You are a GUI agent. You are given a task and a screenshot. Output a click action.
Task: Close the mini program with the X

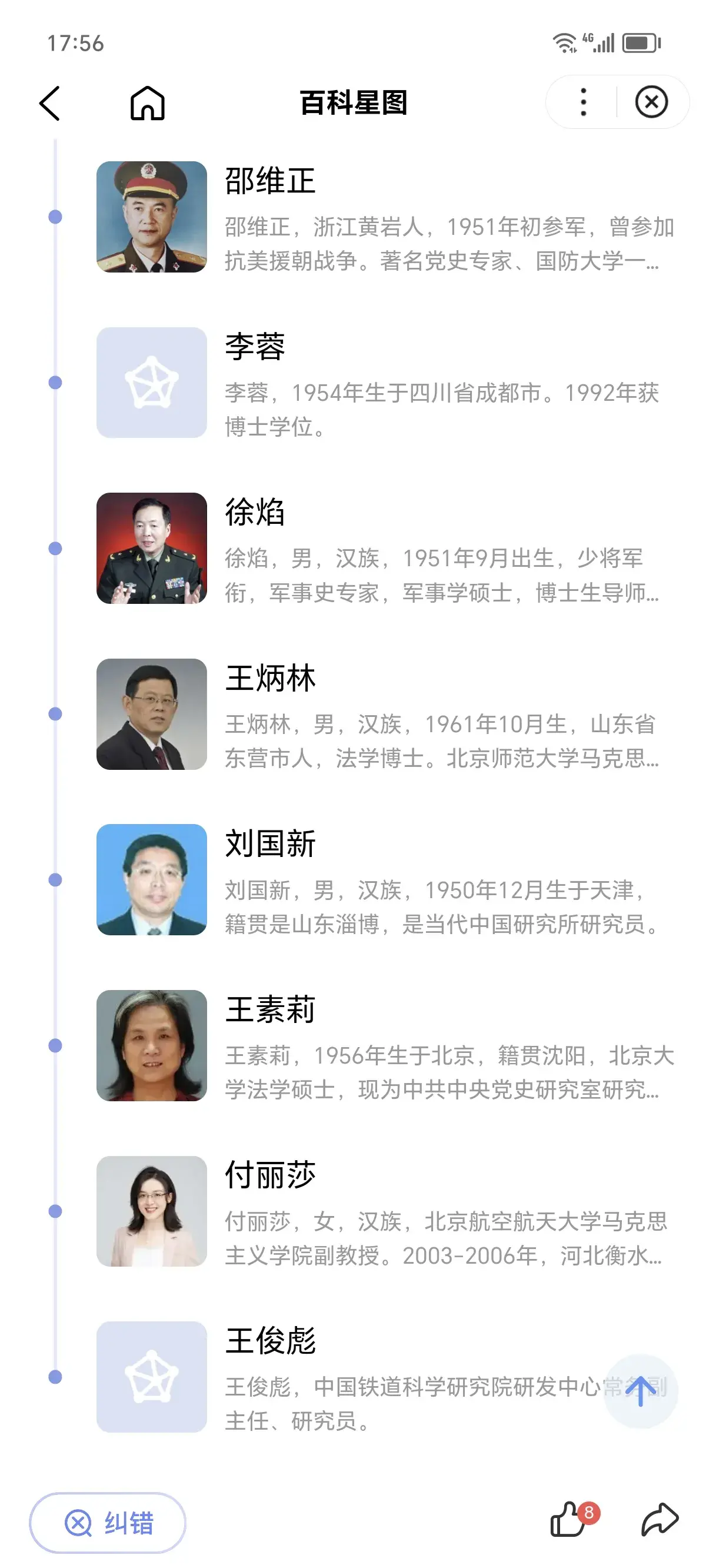coord(651,102)
